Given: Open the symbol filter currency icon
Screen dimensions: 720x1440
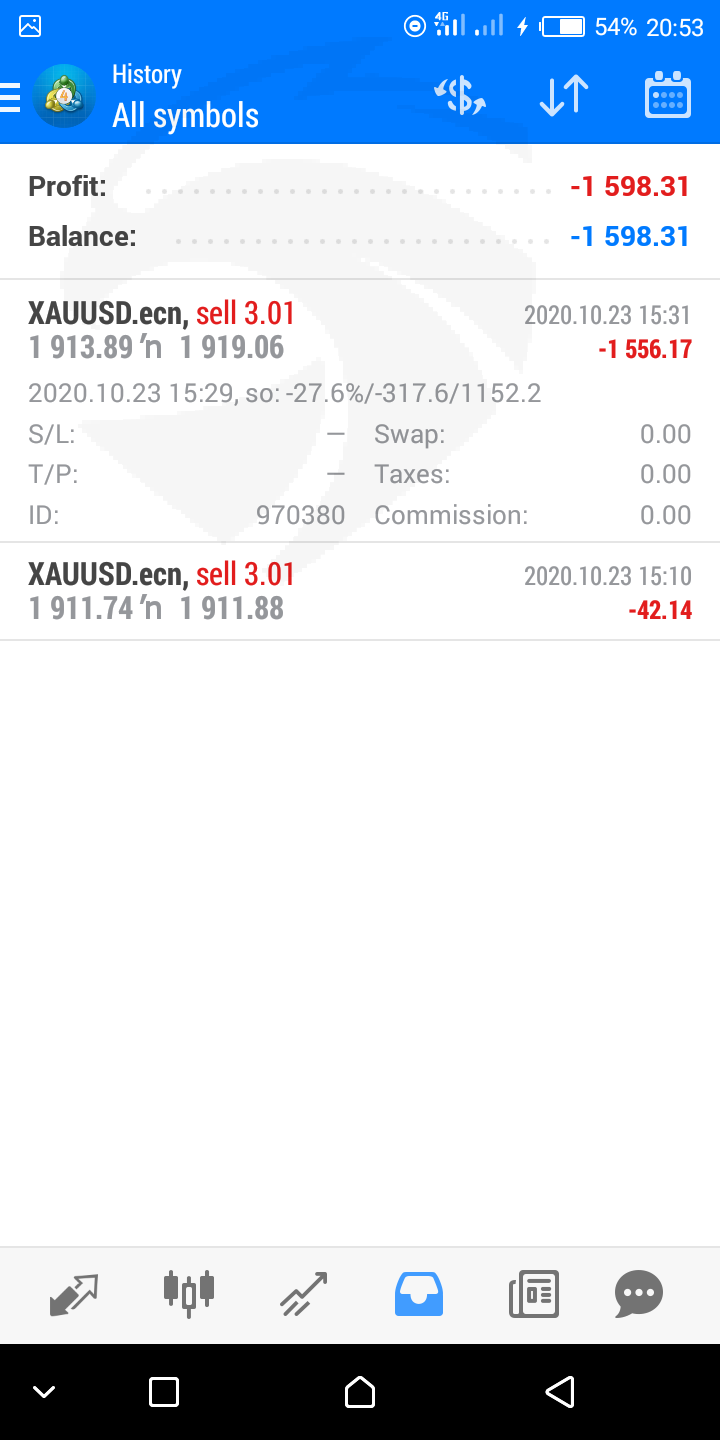Looking at the screenshot, I should pos(460,96).
